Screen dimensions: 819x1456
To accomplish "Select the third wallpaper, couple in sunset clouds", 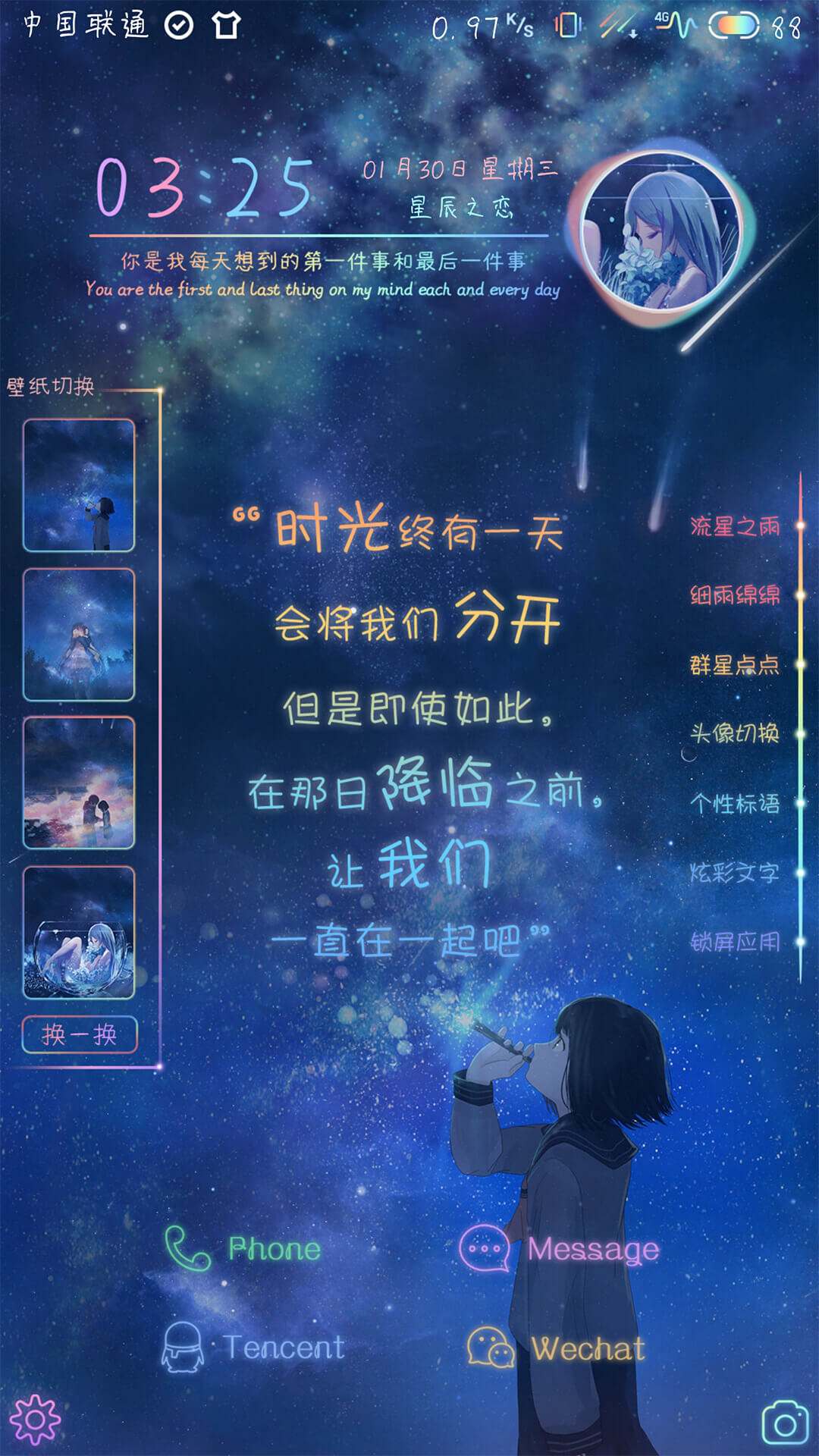I will 79,783.
